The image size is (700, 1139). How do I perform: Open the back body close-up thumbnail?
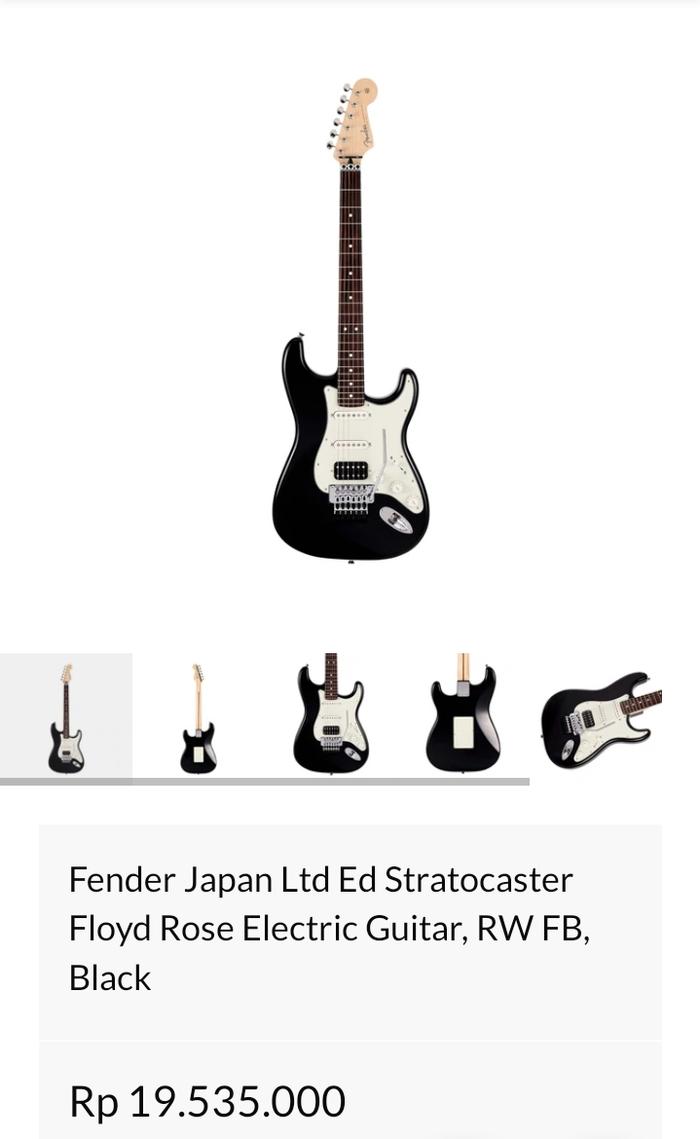point(463,714)
